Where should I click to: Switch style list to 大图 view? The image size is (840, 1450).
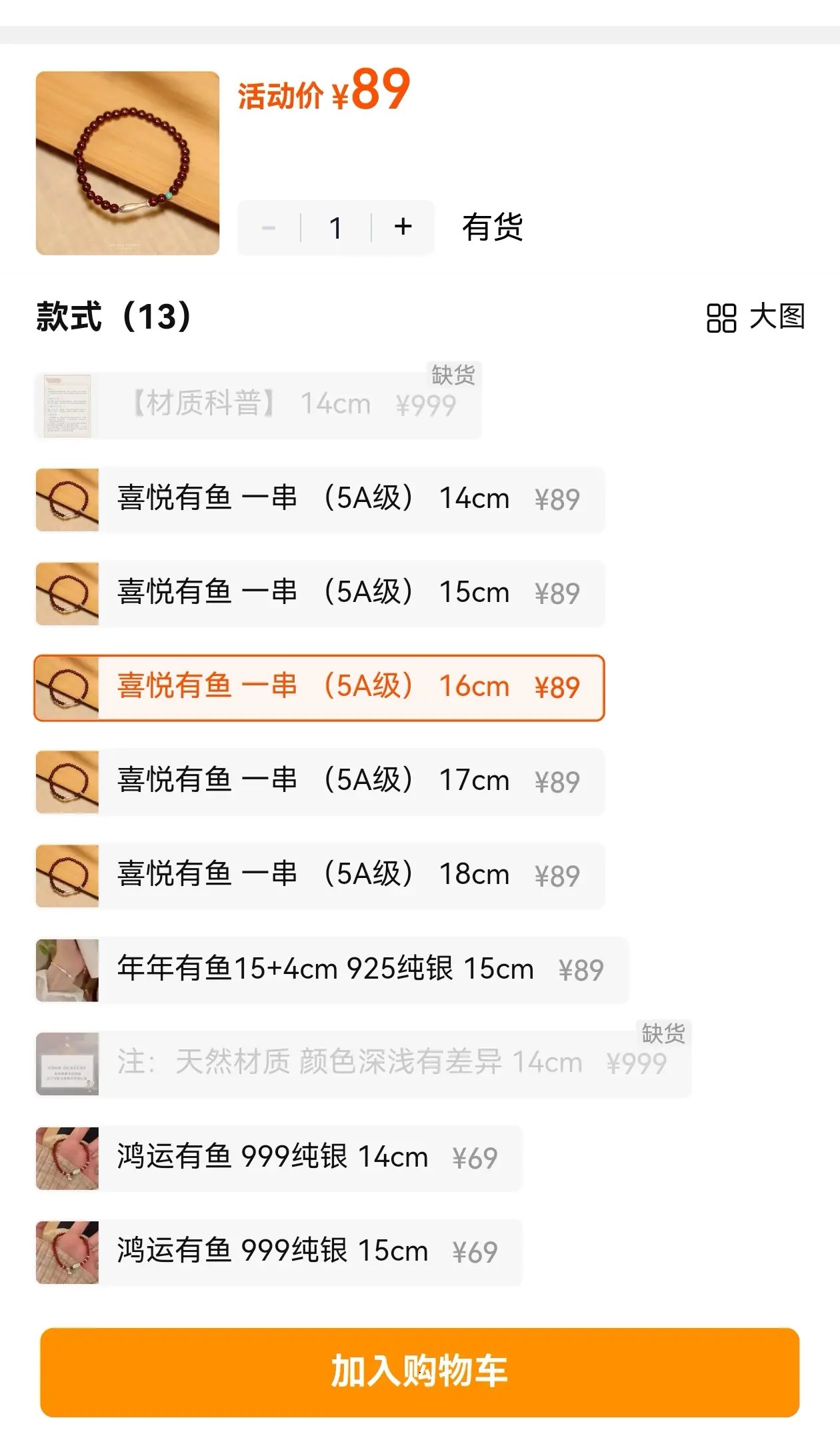coord(756,317)
